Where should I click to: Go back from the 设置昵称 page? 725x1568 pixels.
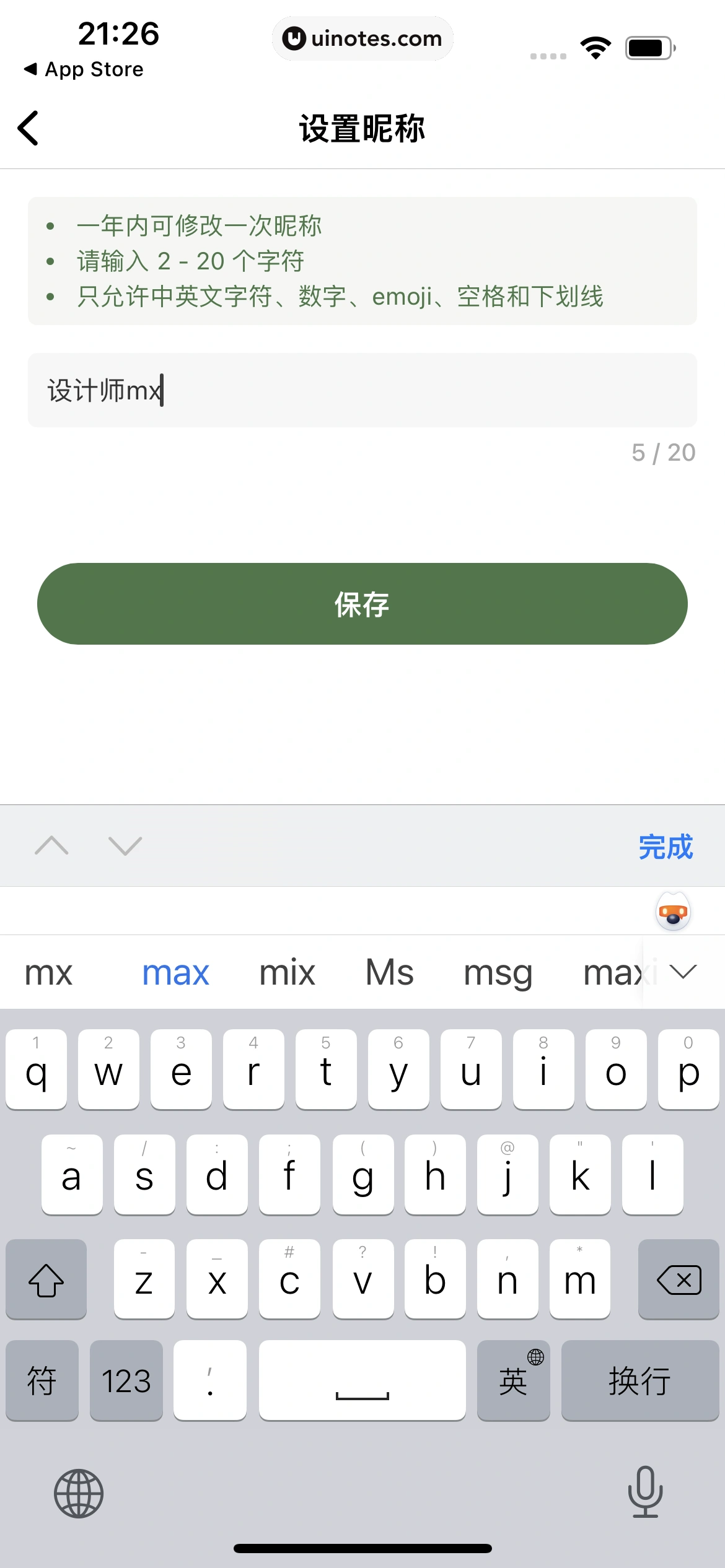pyautogui.click(x=29, y=128)
